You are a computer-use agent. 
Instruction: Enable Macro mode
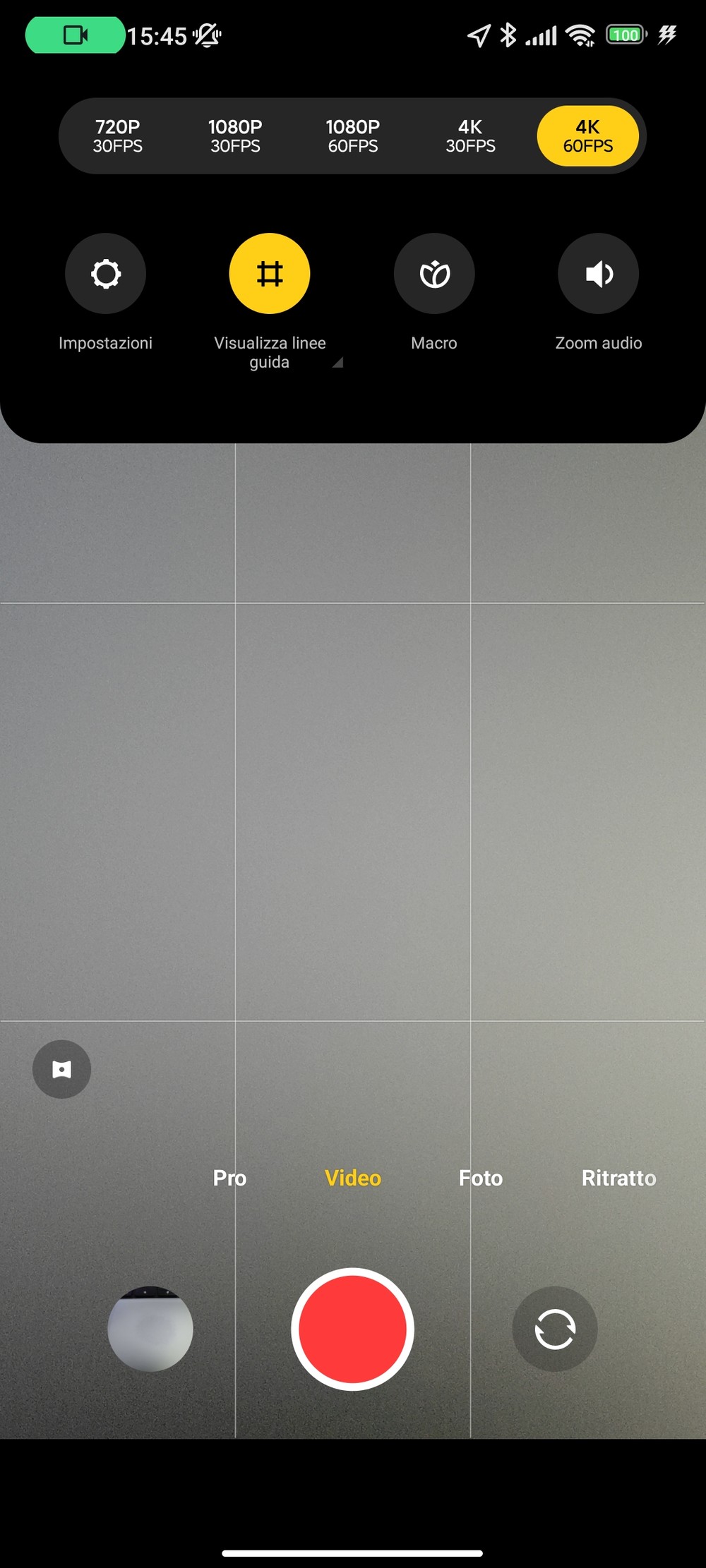point(434,274)
